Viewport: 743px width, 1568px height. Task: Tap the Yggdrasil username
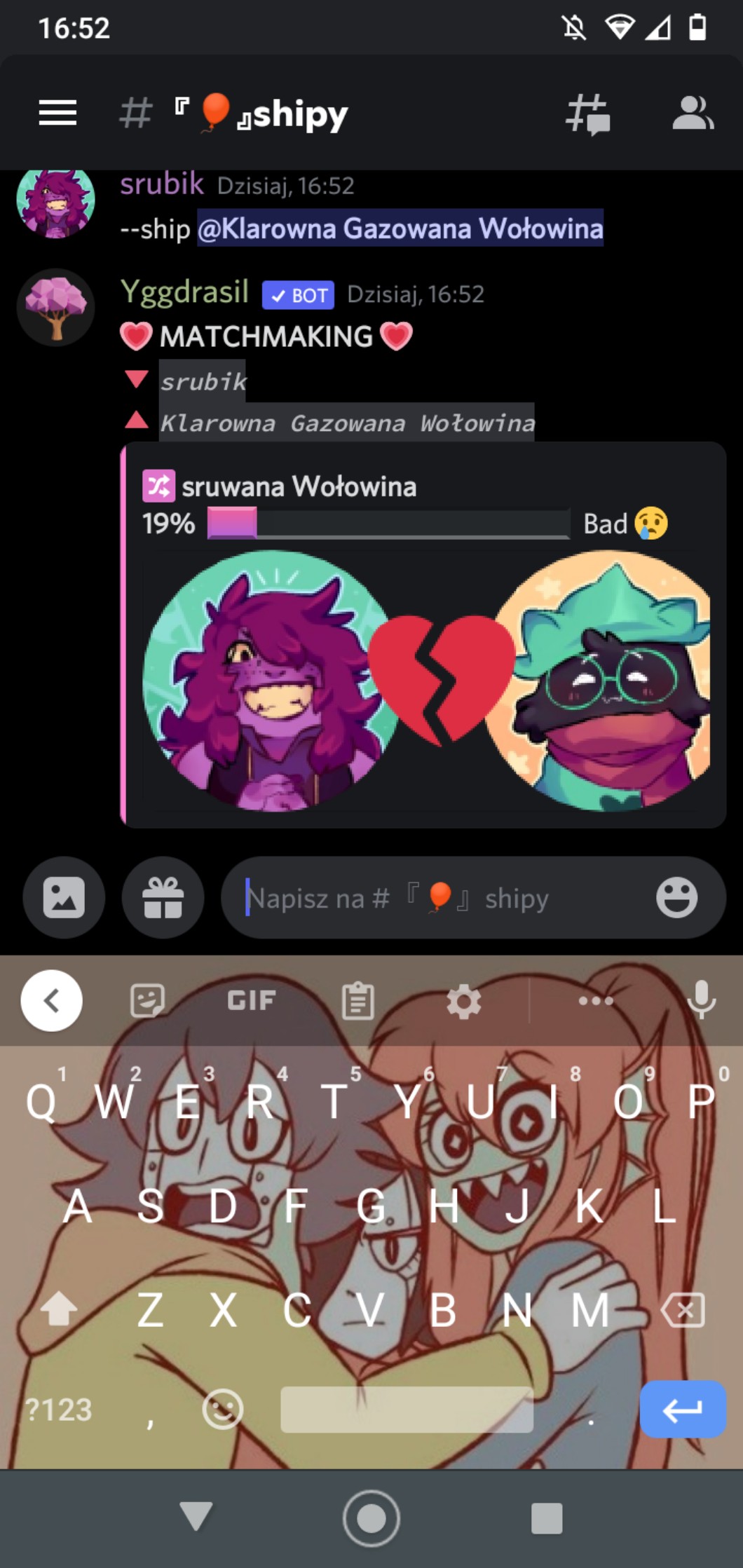tap(184, 292)
